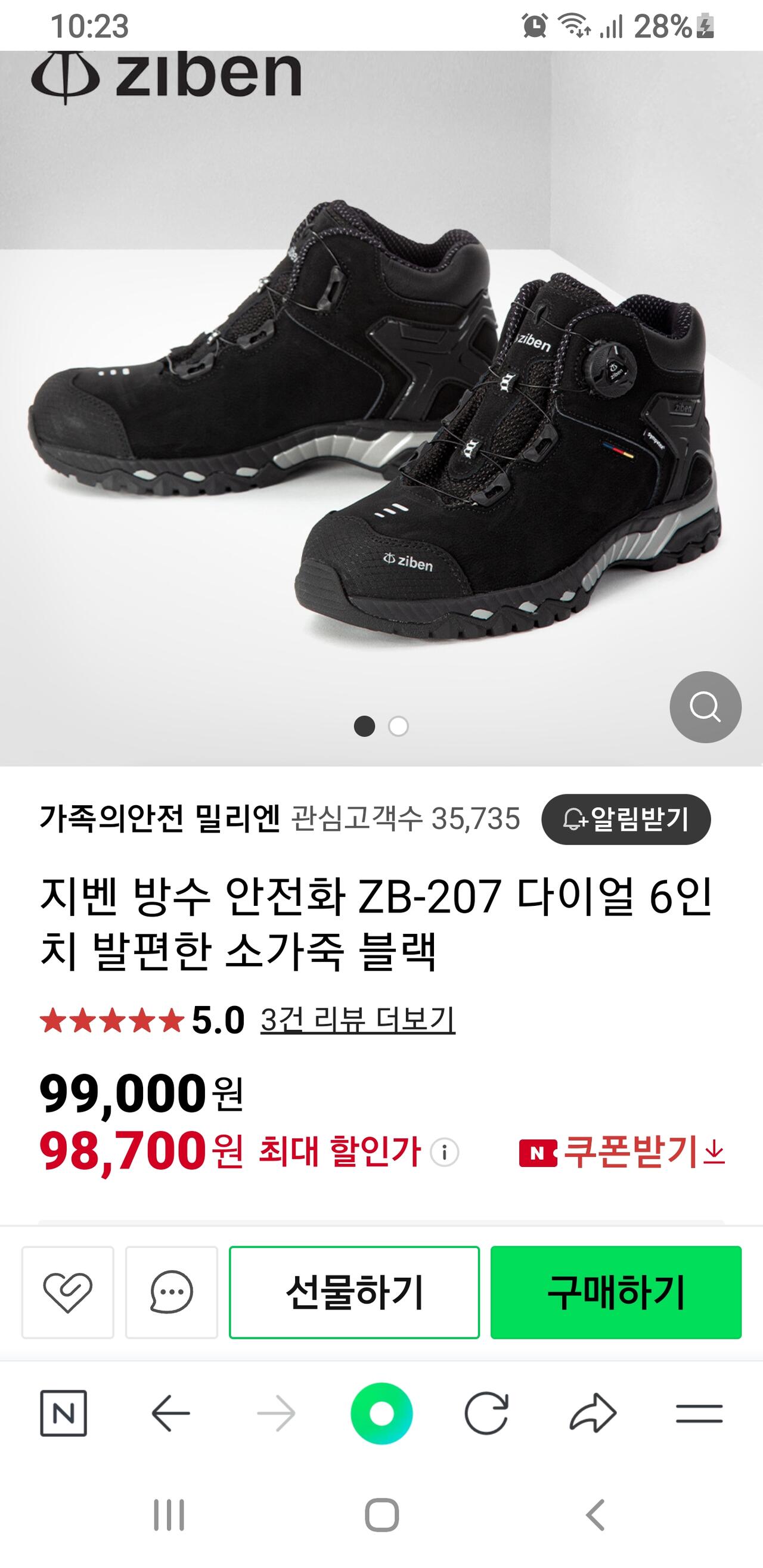Tap the system home button

pos(382,1515)
